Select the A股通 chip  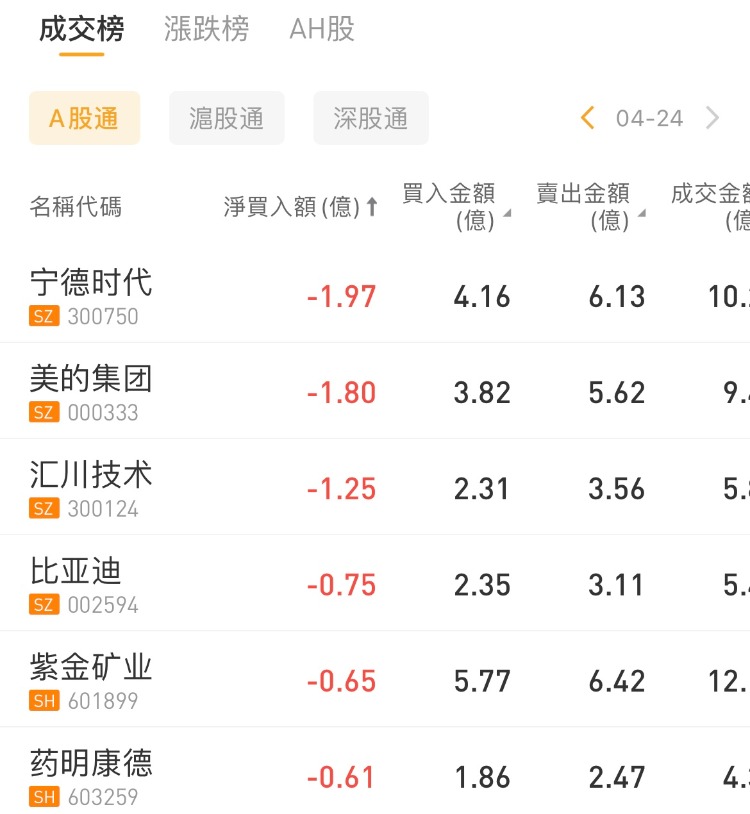(x=84, y=118)
